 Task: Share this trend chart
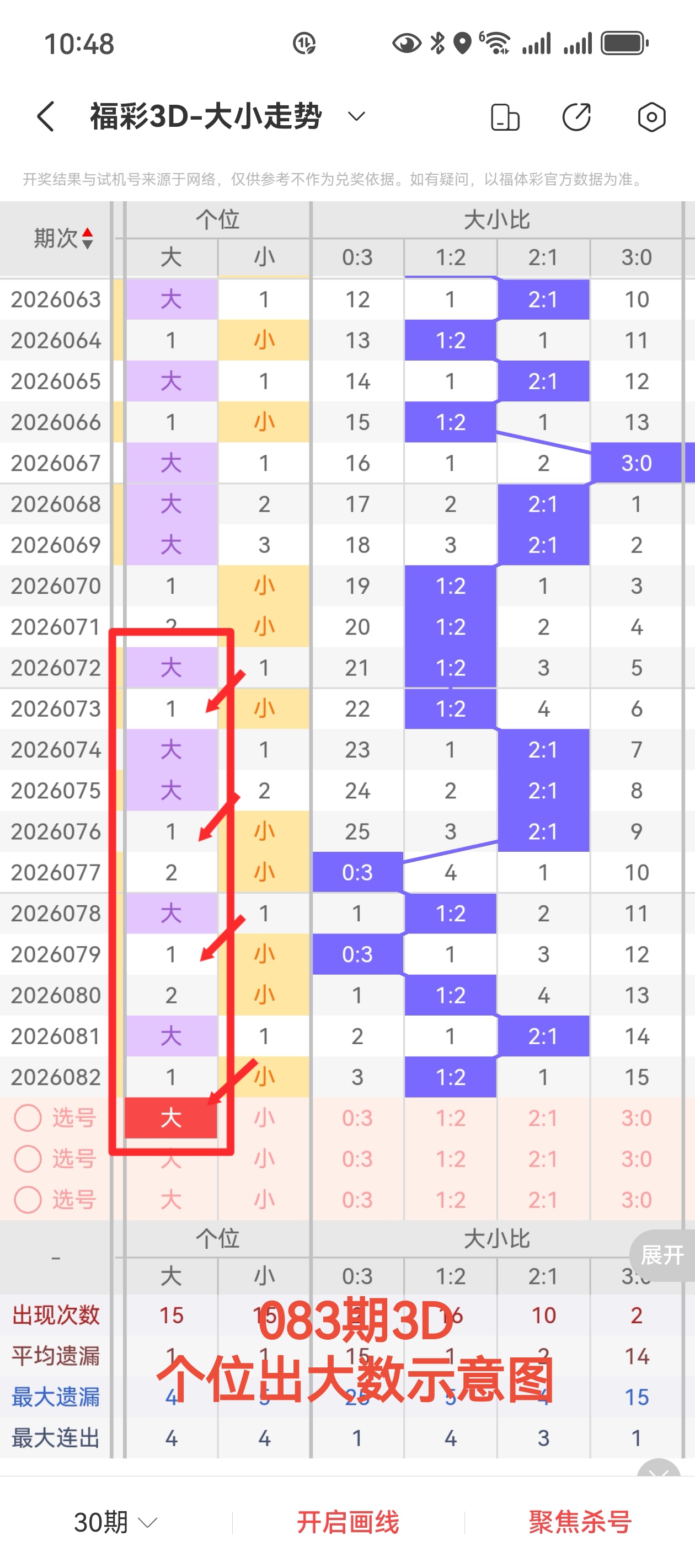pos(576,117)
